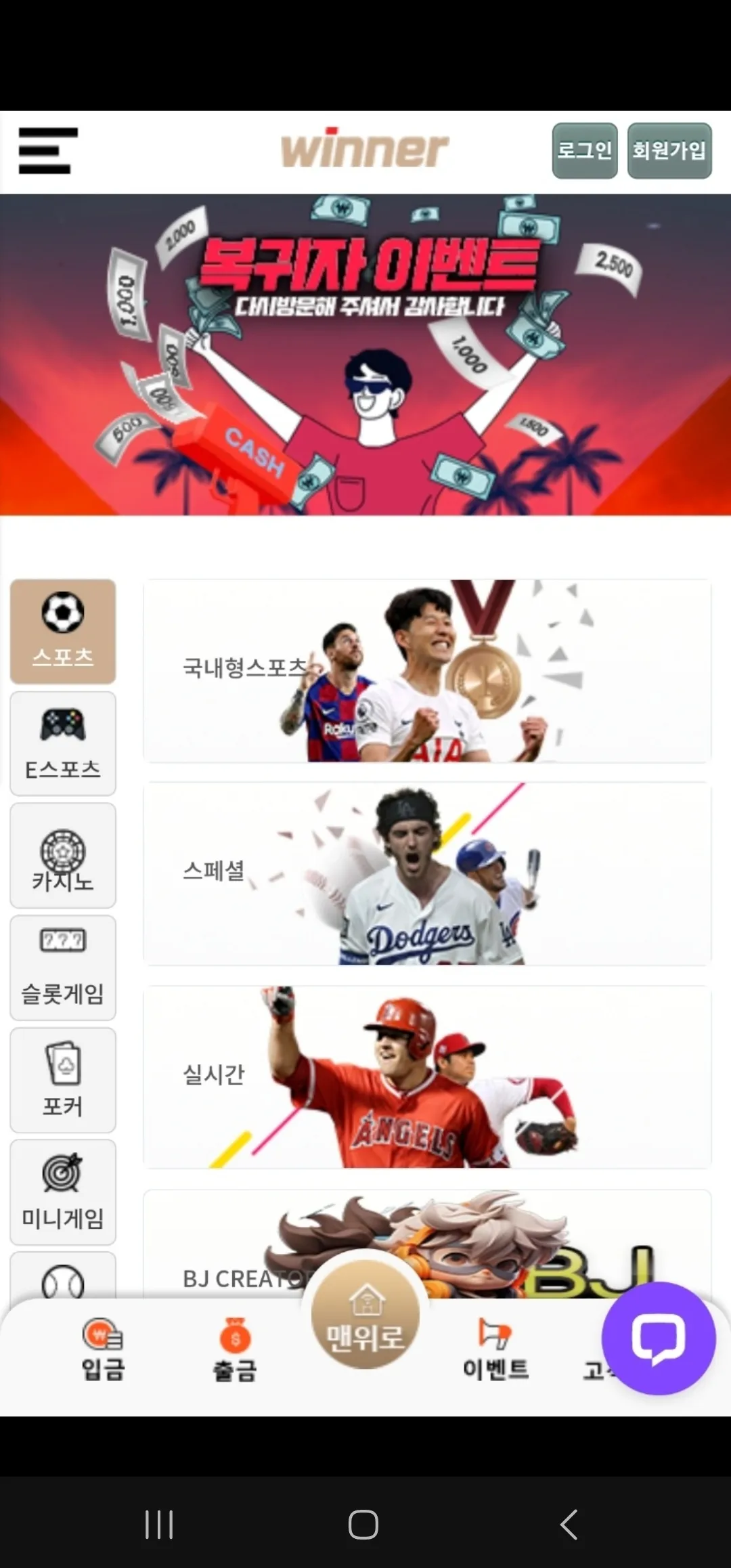Image resolution: width=731 pixels, height=1568 pixels.
Task: Open the 스페셜 card
Action: pos(427,874)
